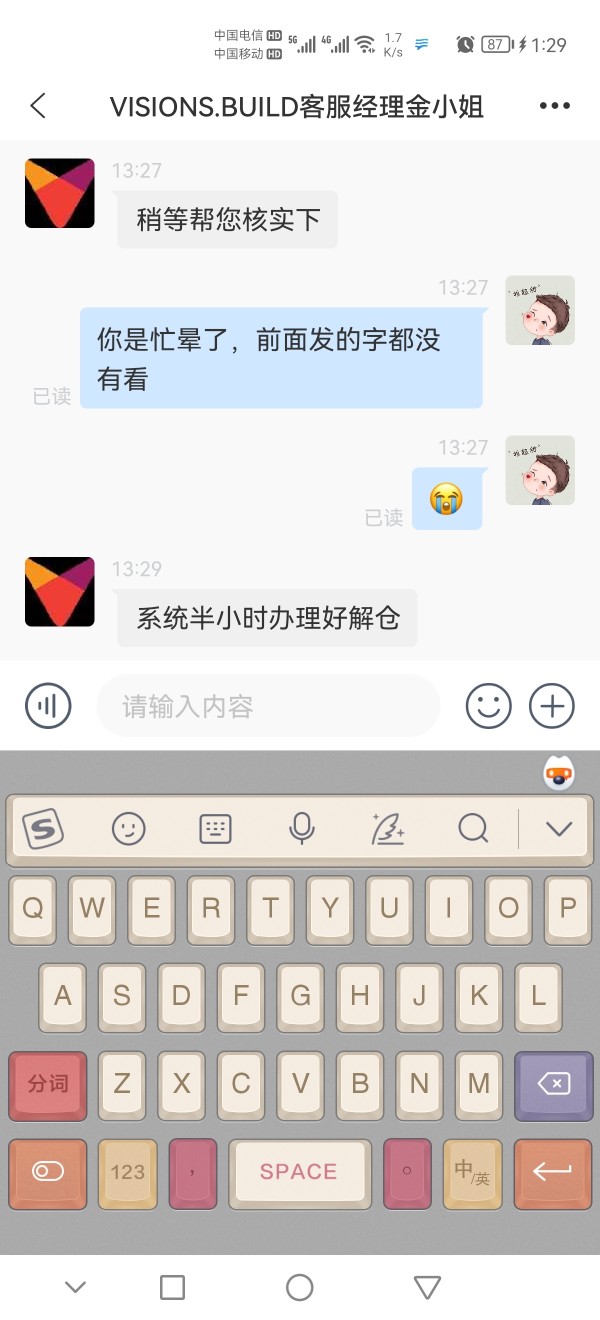
Task: Hit the backspace key
Action: click(x=553, y=1084)
